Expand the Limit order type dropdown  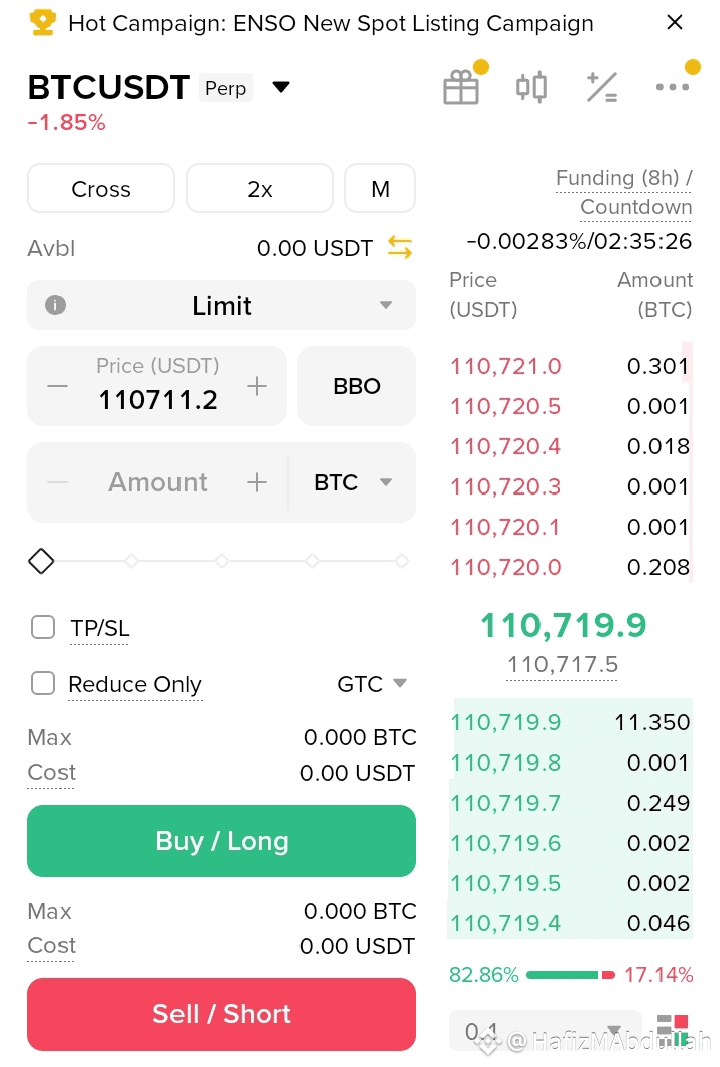click(221, 306)
